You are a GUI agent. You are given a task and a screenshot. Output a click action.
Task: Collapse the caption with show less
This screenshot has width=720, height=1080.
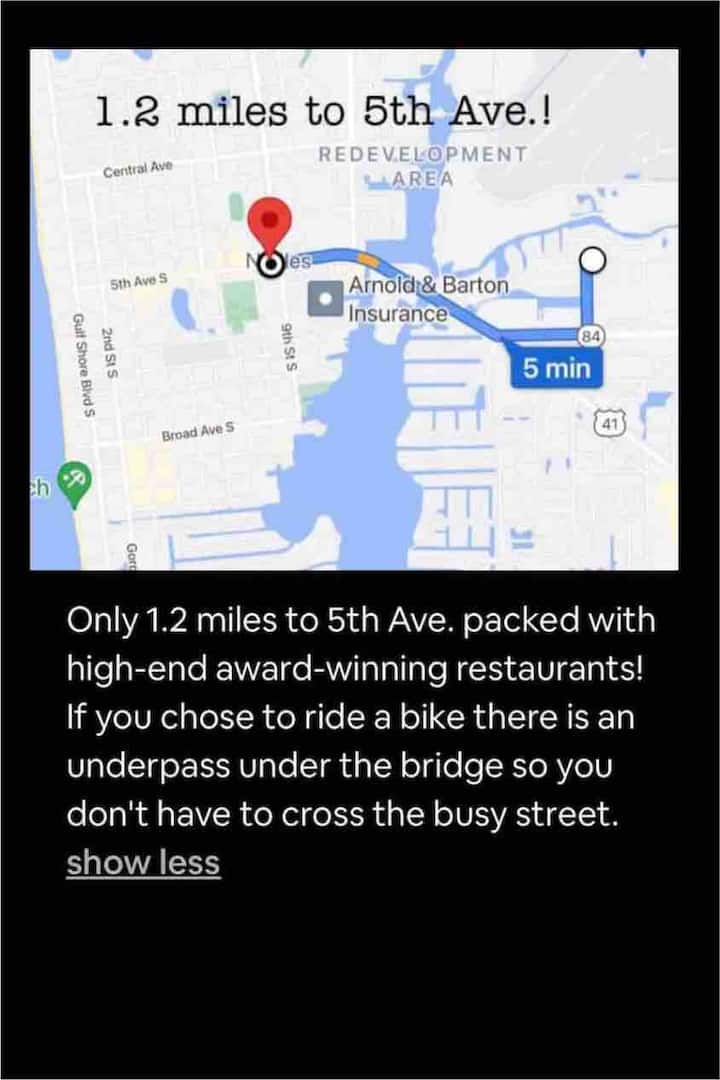click(143, 862)
